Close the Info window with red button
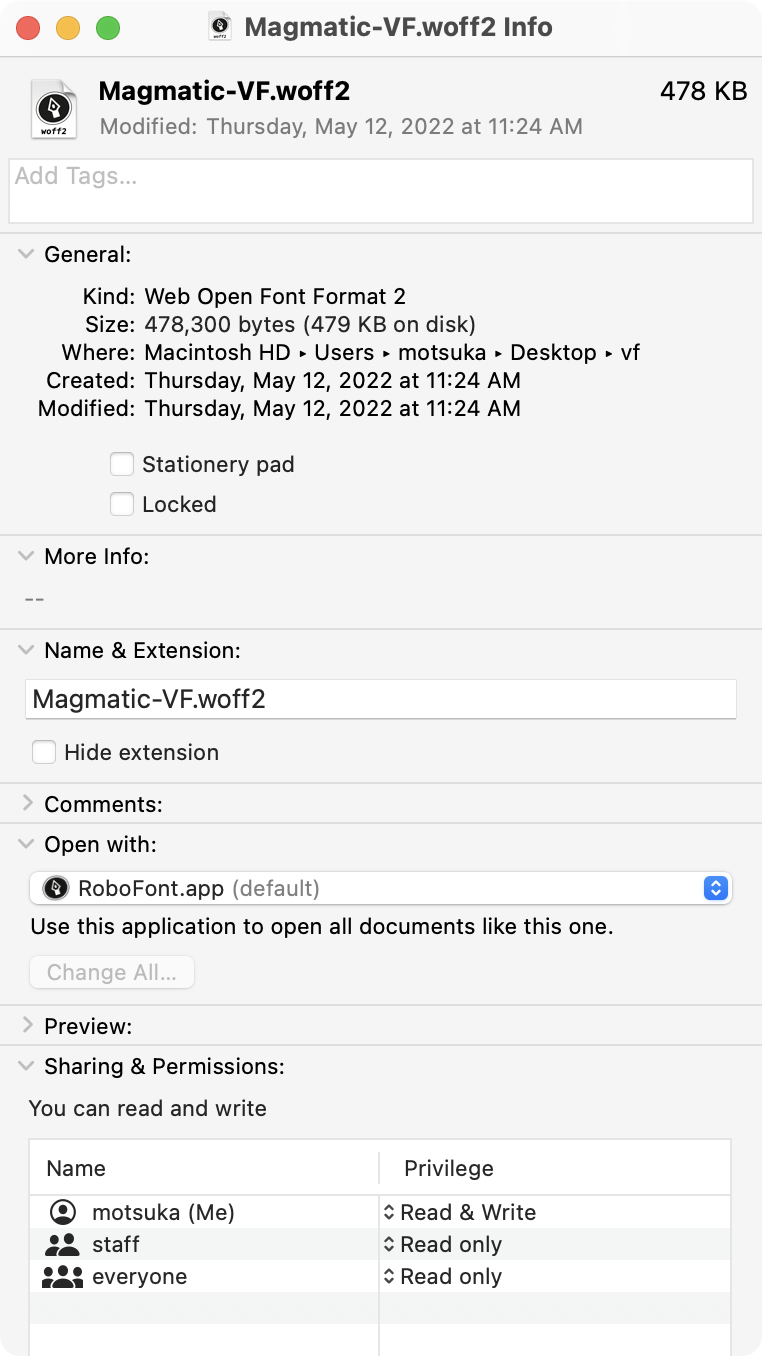This screenshot has width=762, height=1356. pos(28,28)
